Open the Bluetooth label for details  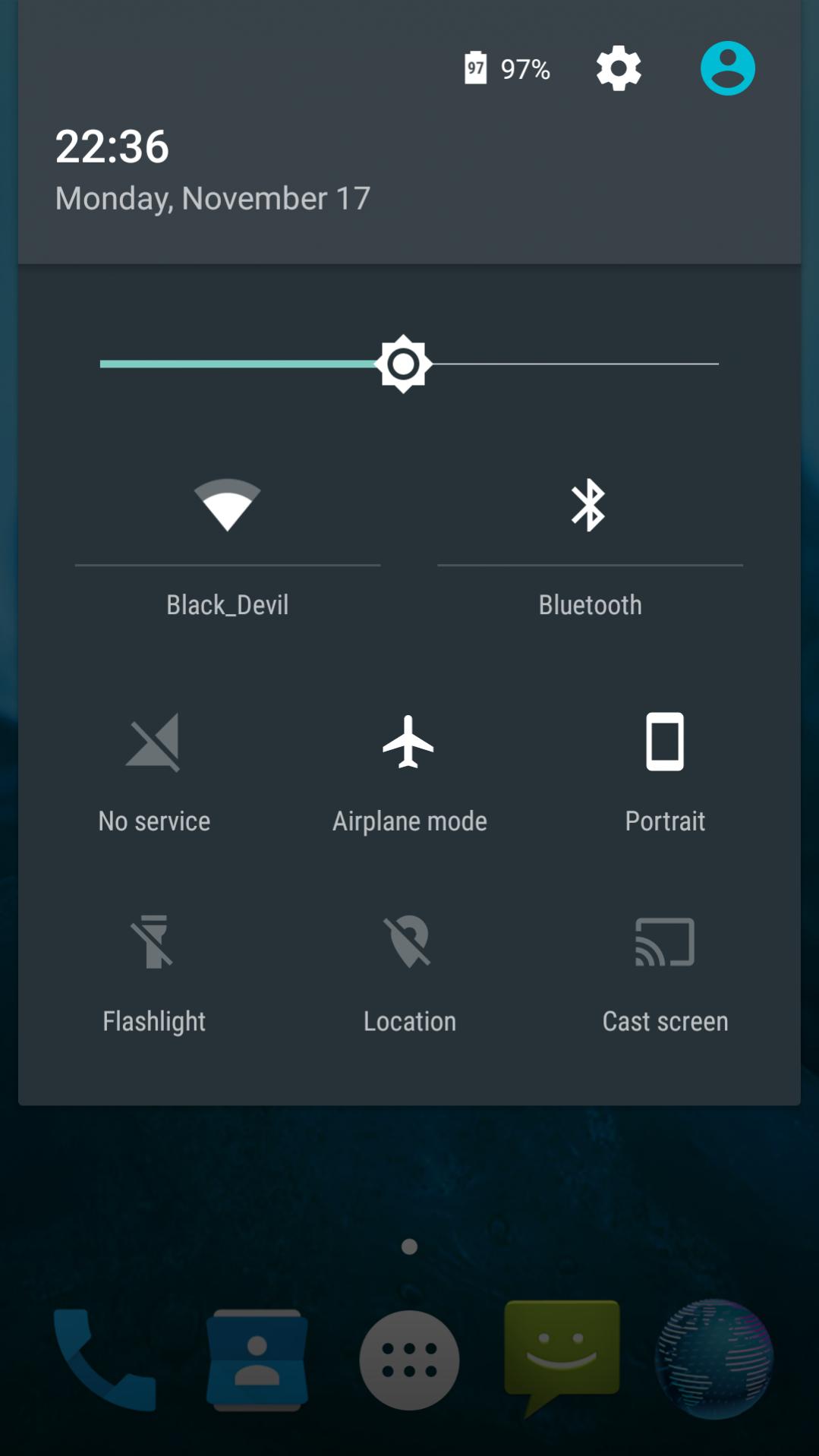590,605
